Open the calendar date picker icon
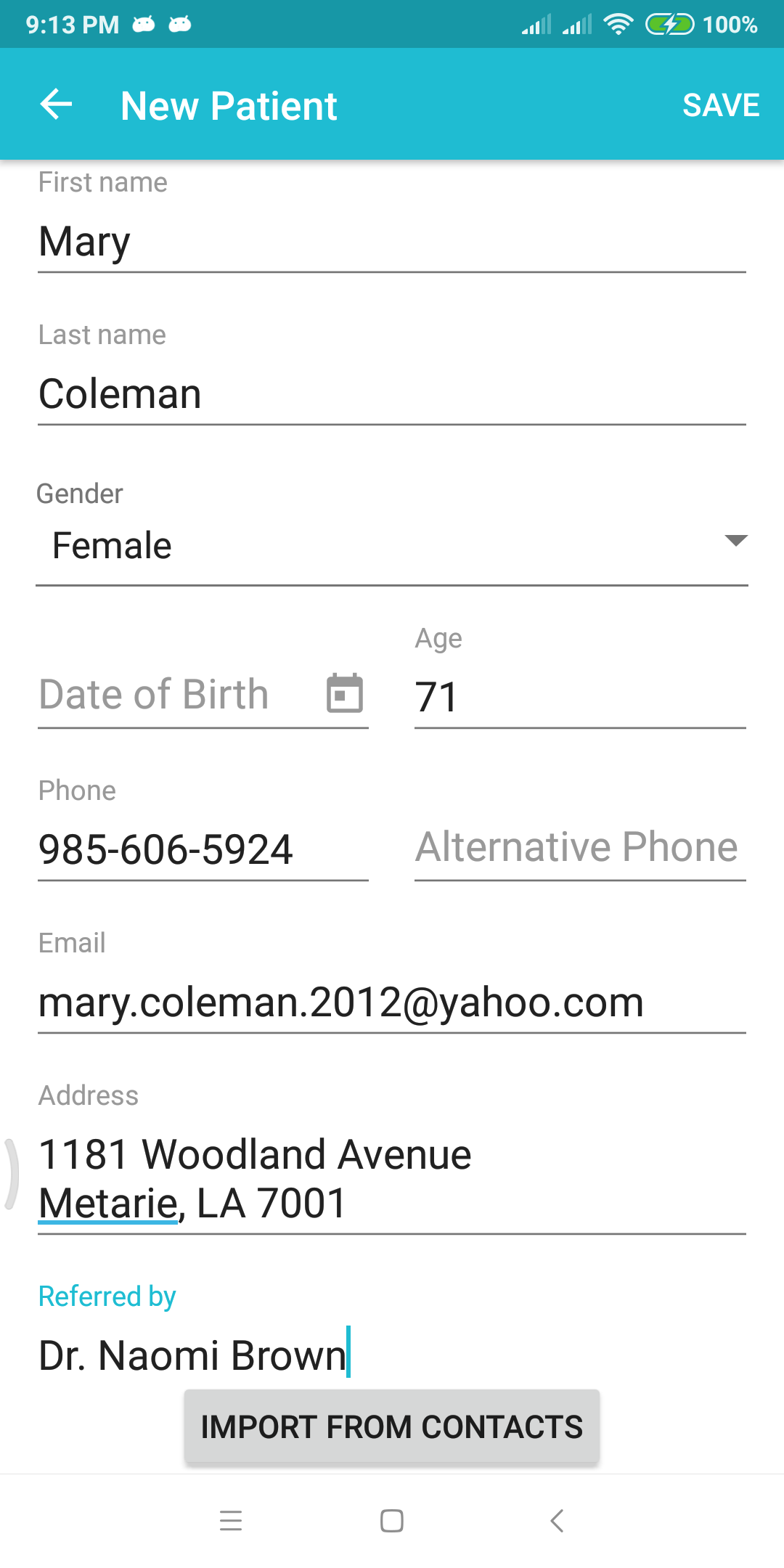Viewport: 784px width, 1568px height. tap(345, 693)
